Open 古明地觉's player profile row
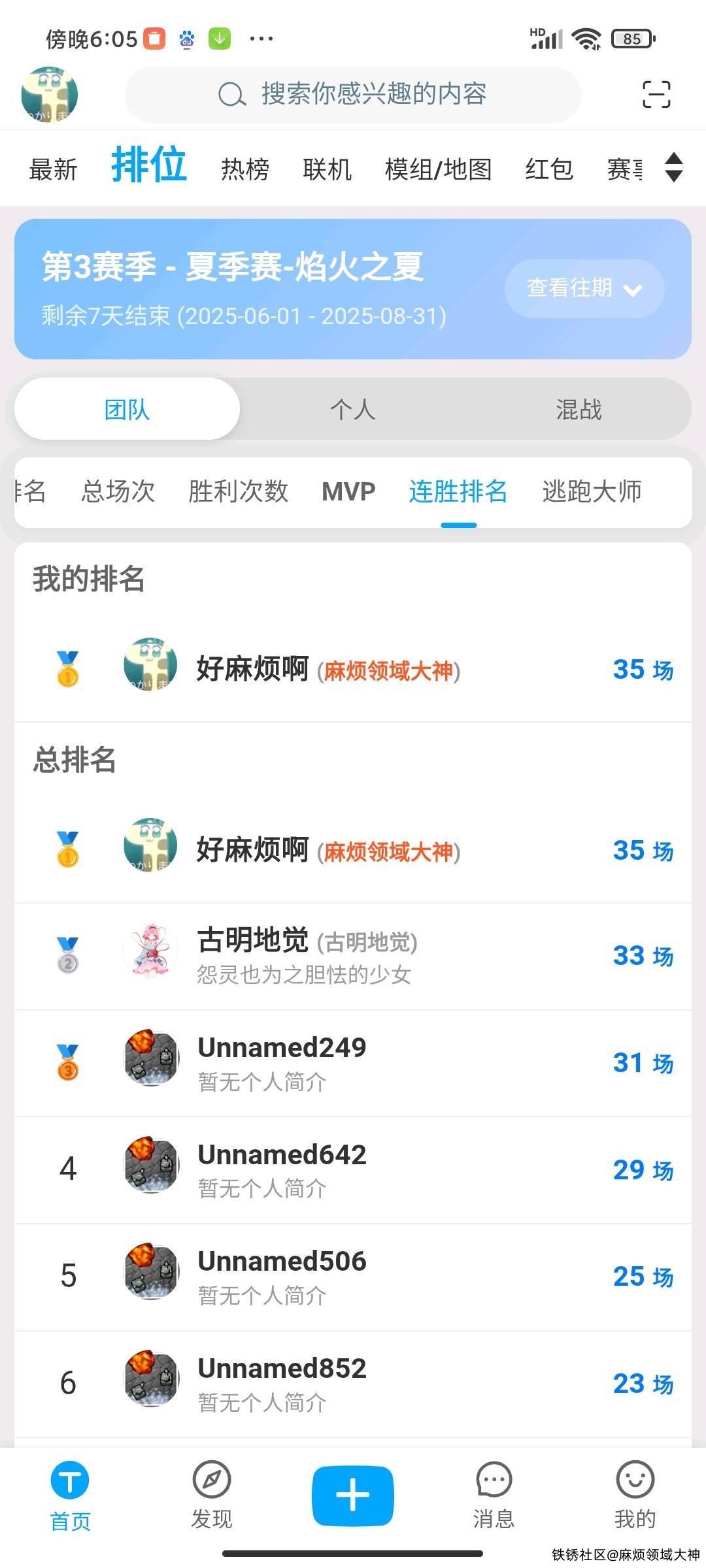Screen dimensions: 706x1568 tap(353, 956)
